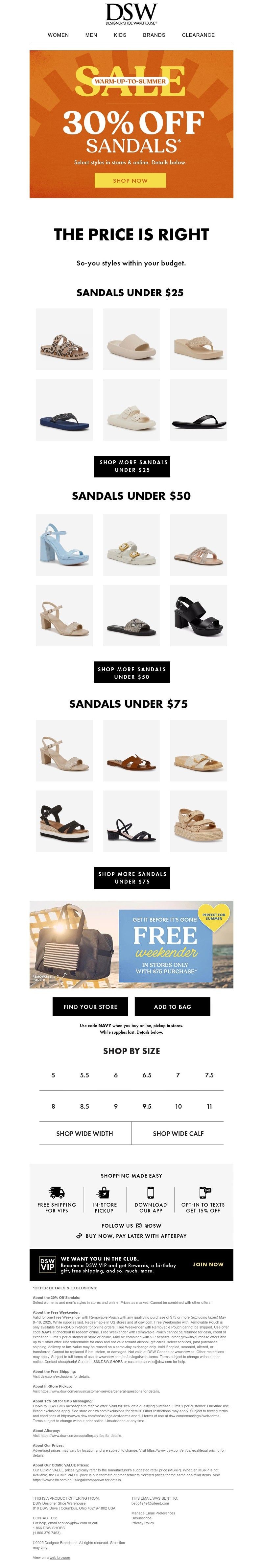The height and width of the screenshot is (1568, 263).
Task: Open the WOMEN category
Action: [x=59, y=35]
